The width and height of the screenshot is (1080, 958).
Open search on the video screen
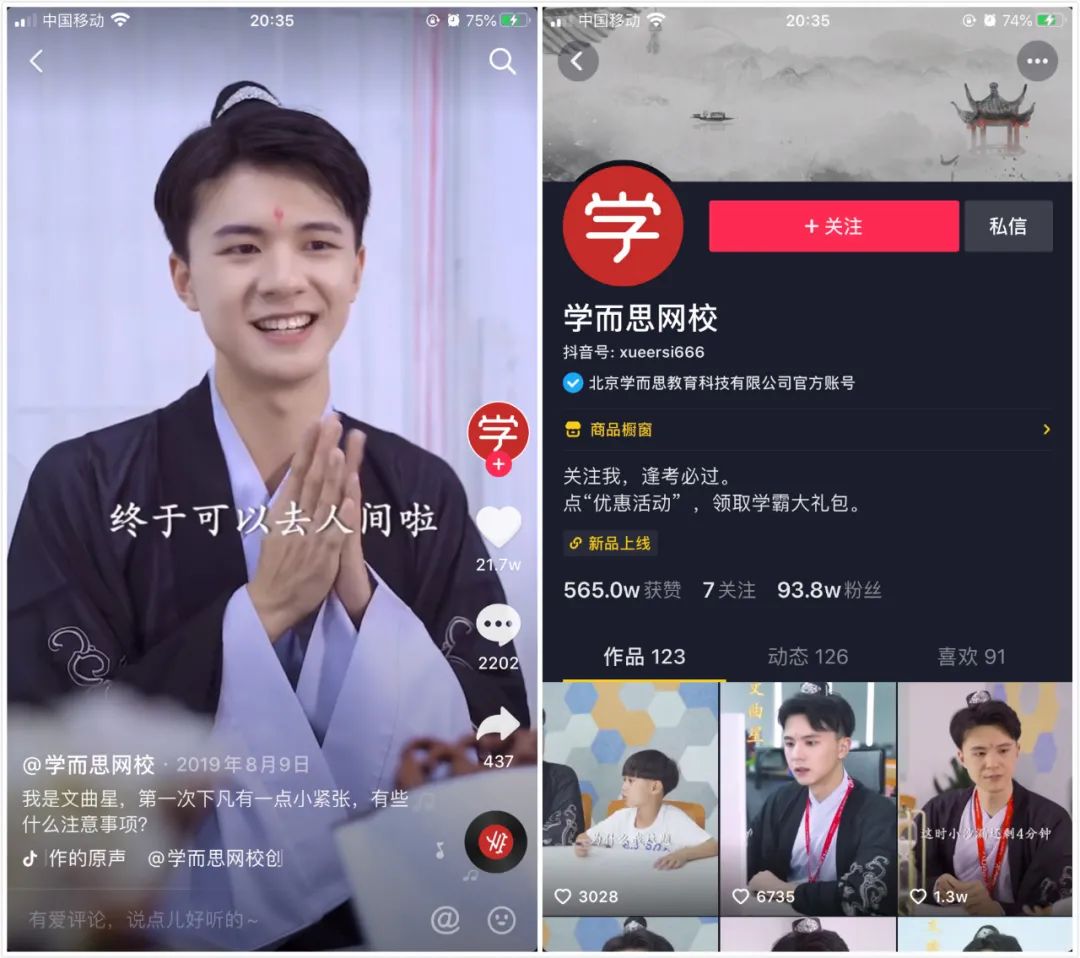(502, 61)
